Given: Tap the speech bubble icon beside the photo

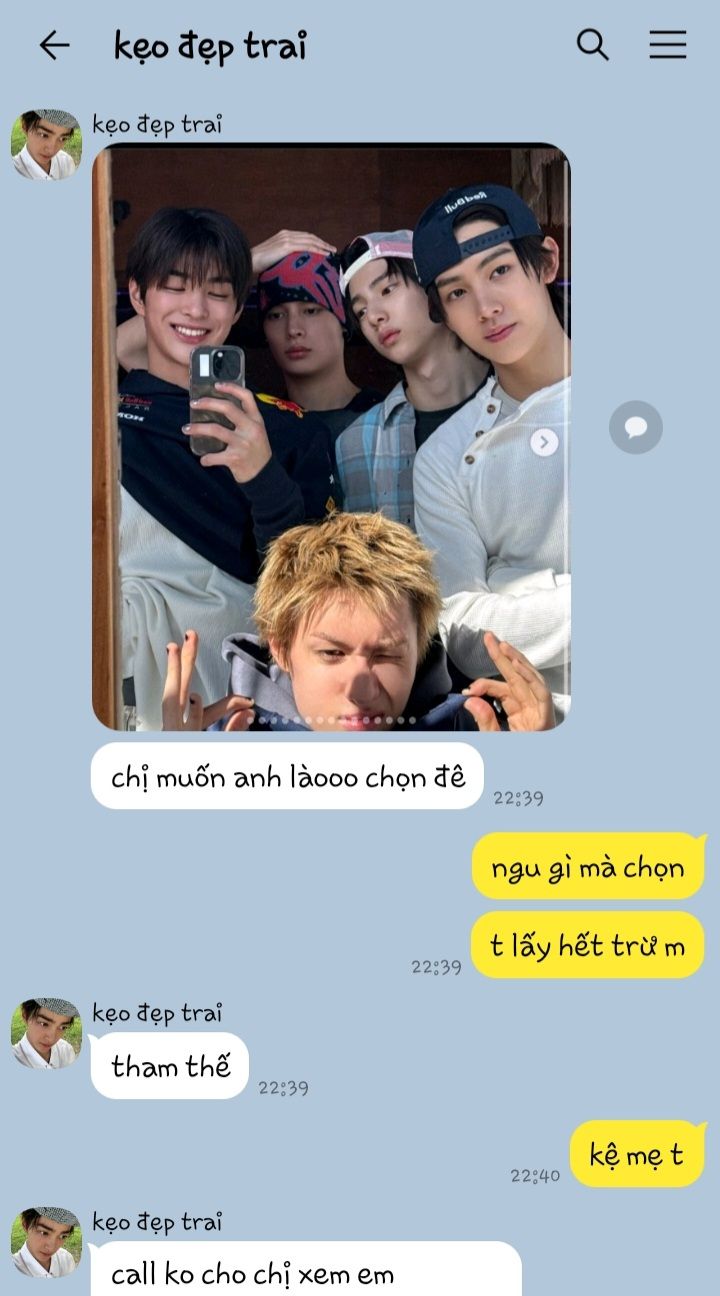Looking at the screenshot, I should [x=636, y=428].
